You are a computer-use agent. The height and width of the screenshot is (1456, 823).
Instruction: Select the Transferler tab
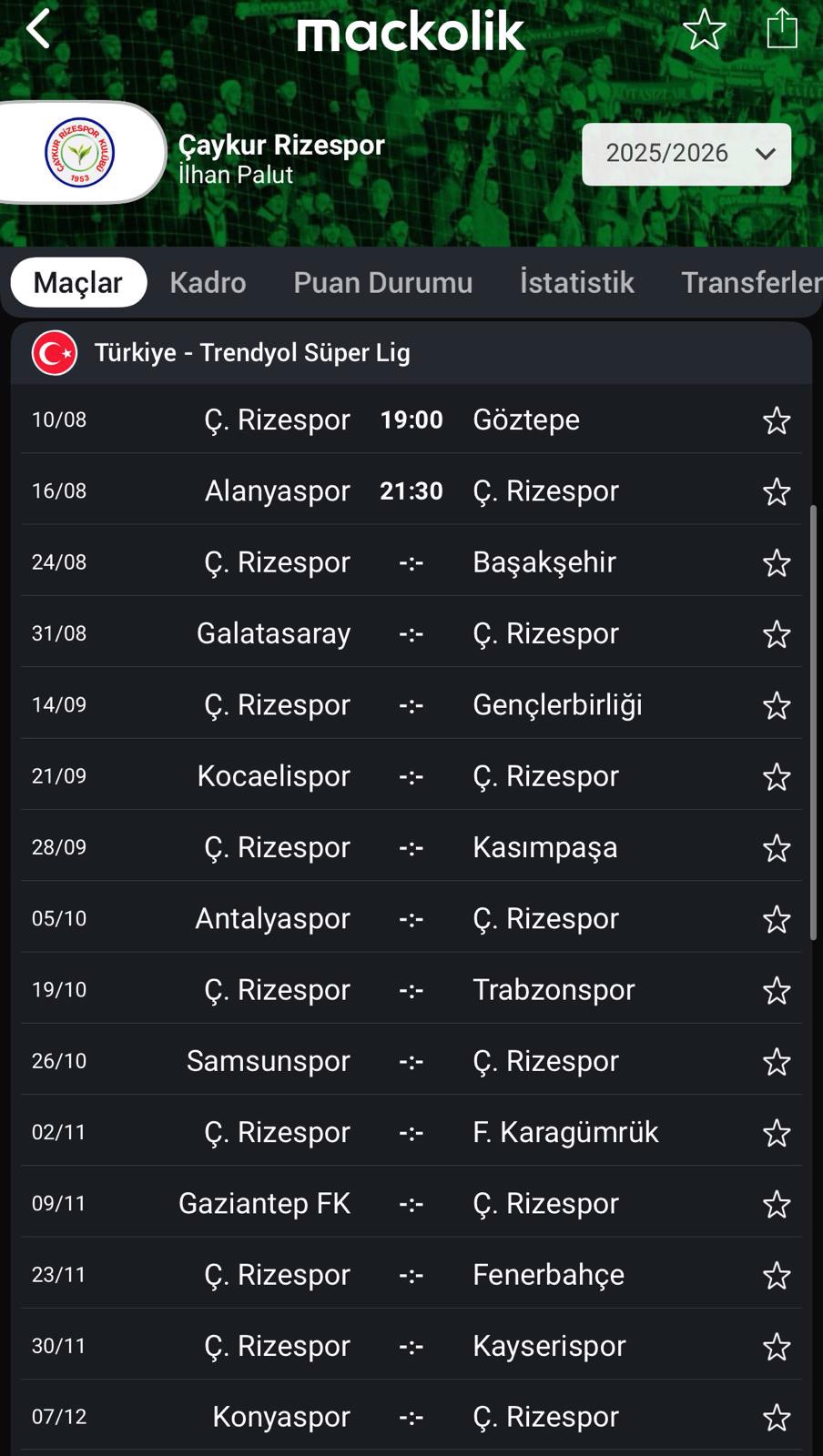[751, 282]
